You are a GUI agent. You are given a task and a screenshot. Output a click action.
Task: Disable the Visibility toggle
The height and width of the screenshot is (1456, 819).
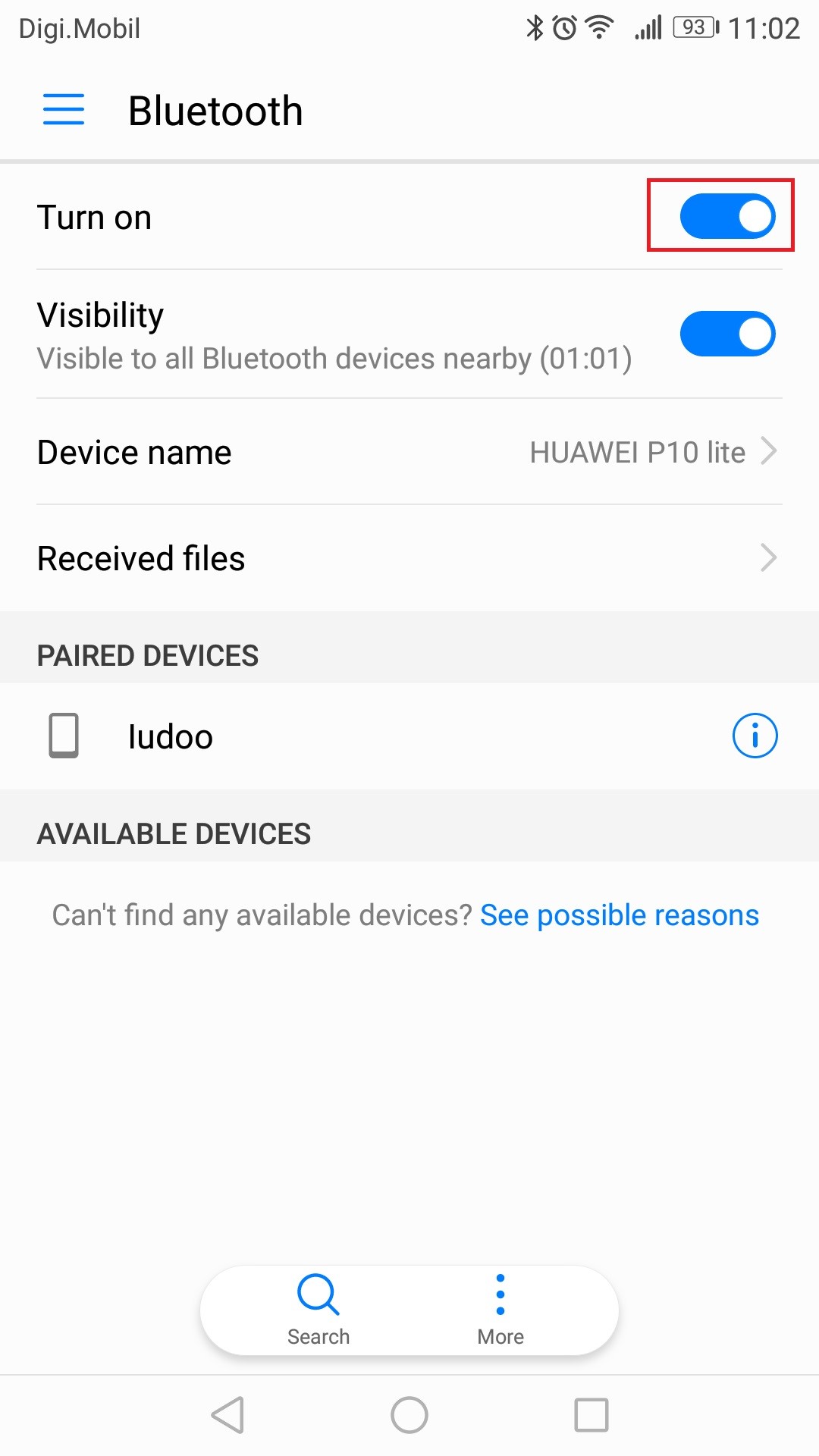[726, 334]
